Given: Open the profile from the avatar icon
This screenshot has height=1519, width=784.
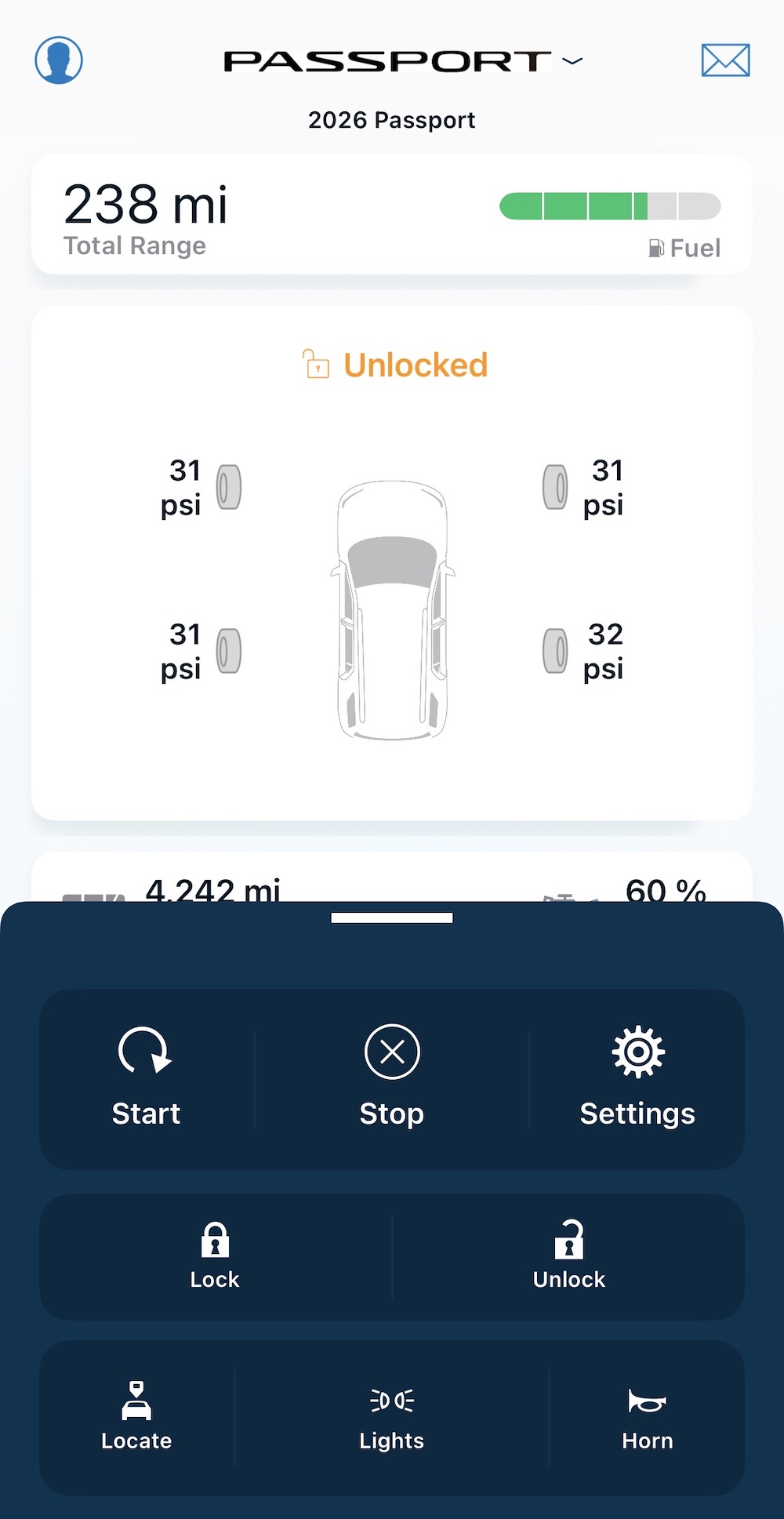Looking at the screenshot, I should pos(58,60).
